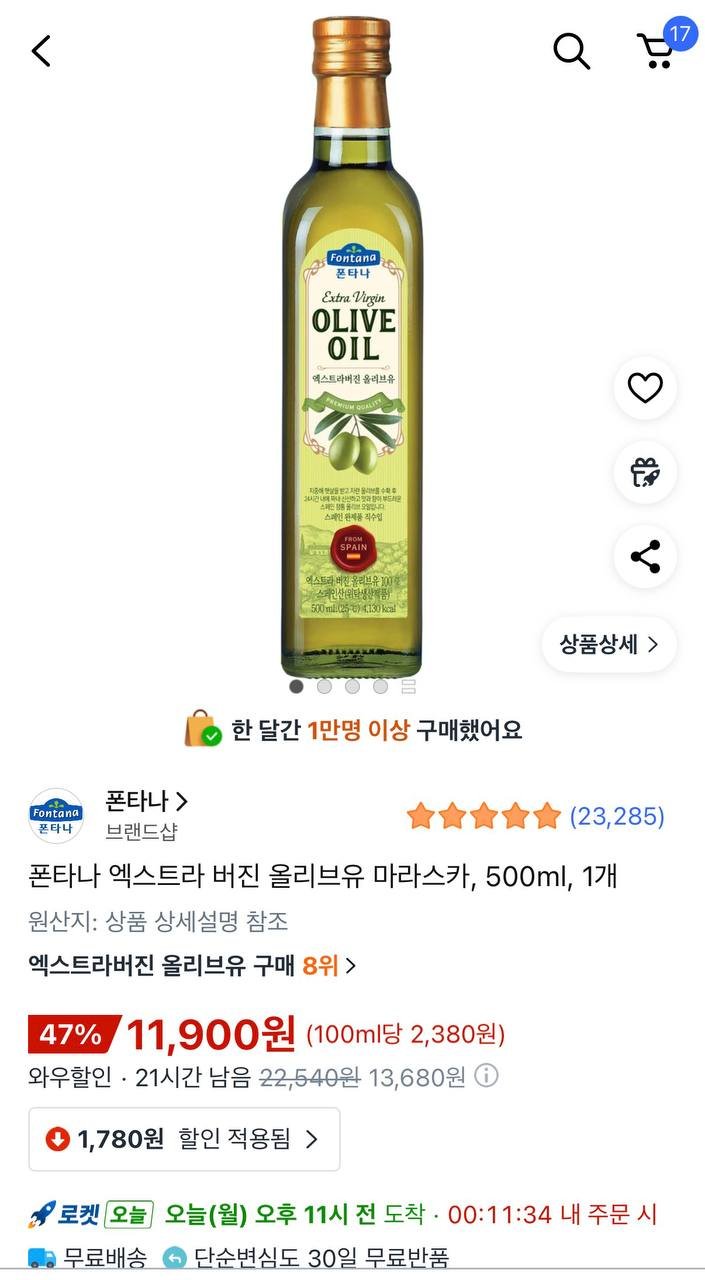Share this product
The image size is (705, 1280).
tap(645, 556)
